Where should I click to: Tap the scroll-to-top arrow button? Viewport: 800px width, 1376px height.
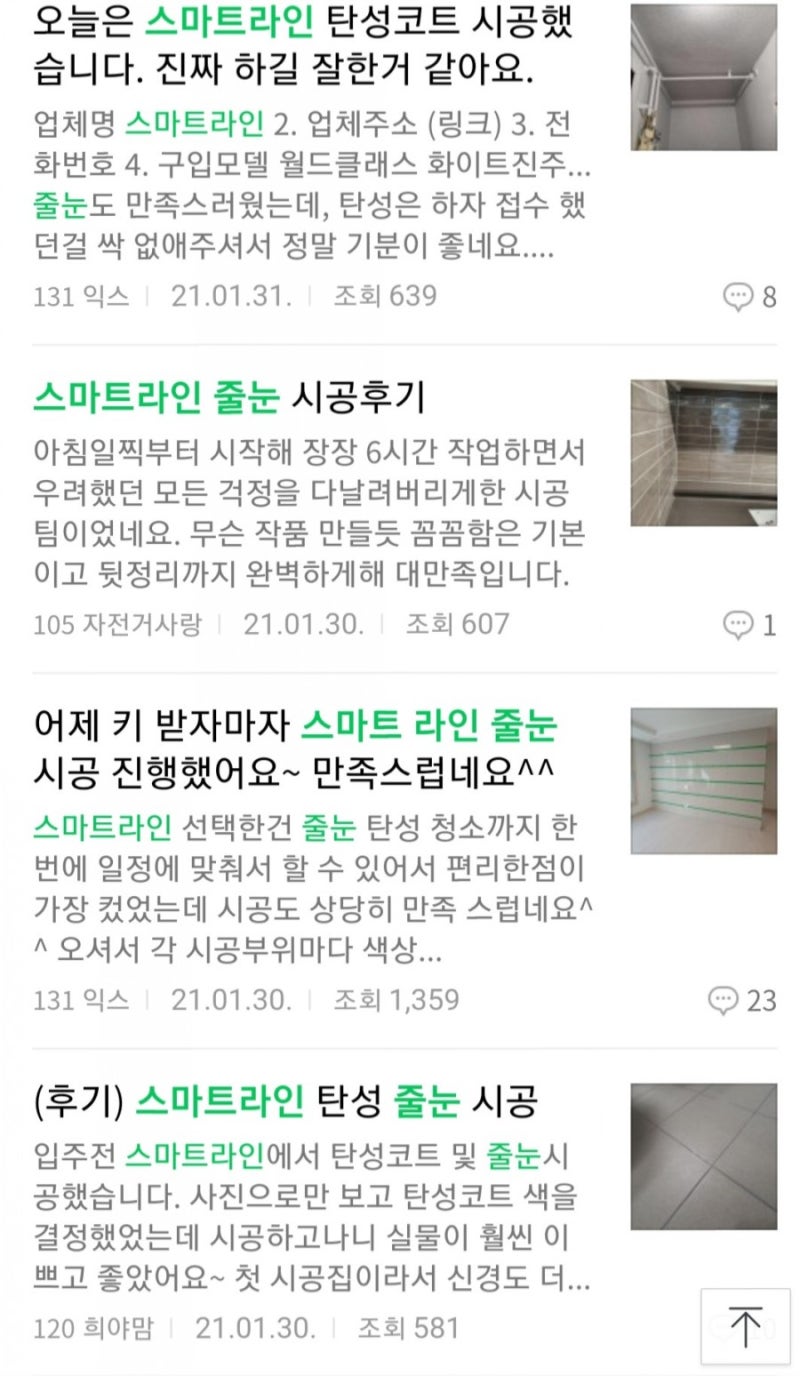(x=745, y=1326)
